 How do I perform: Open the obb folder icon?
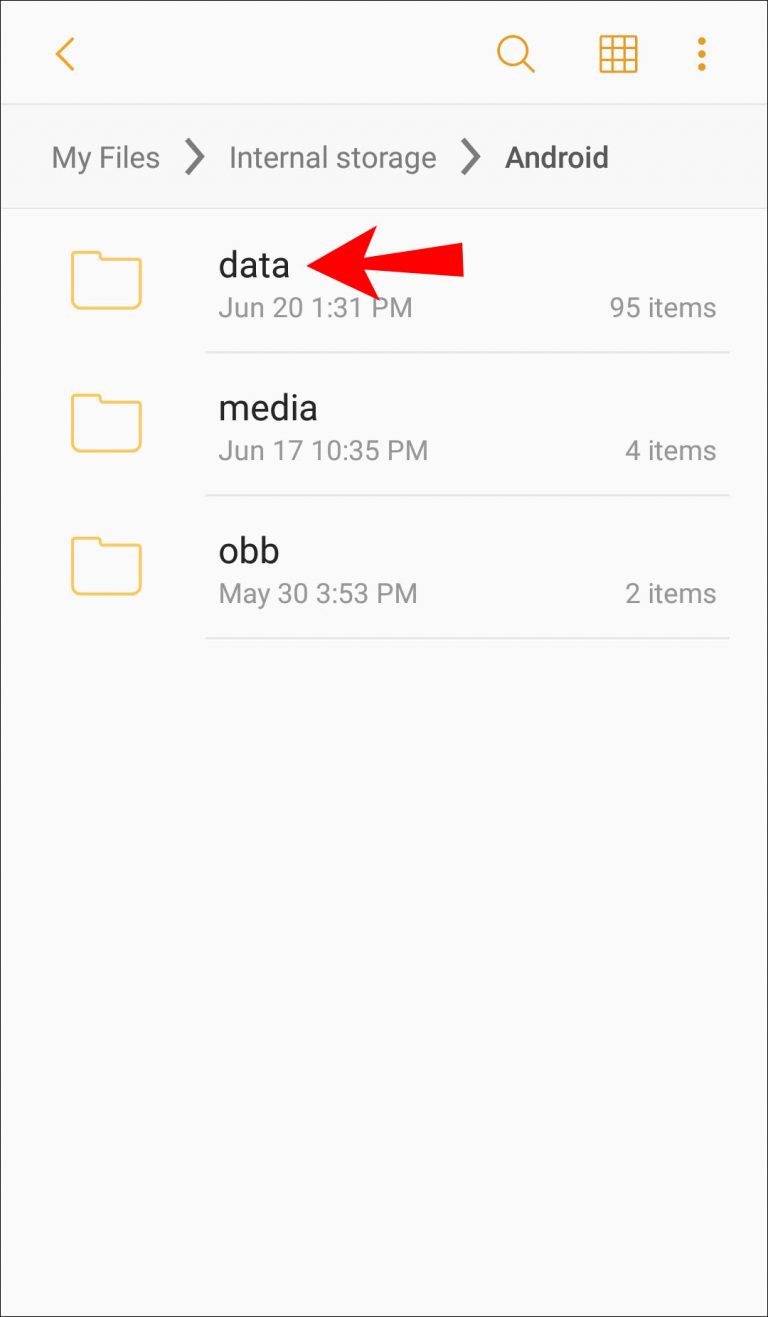pyautogui.click(x=106, y=566)
